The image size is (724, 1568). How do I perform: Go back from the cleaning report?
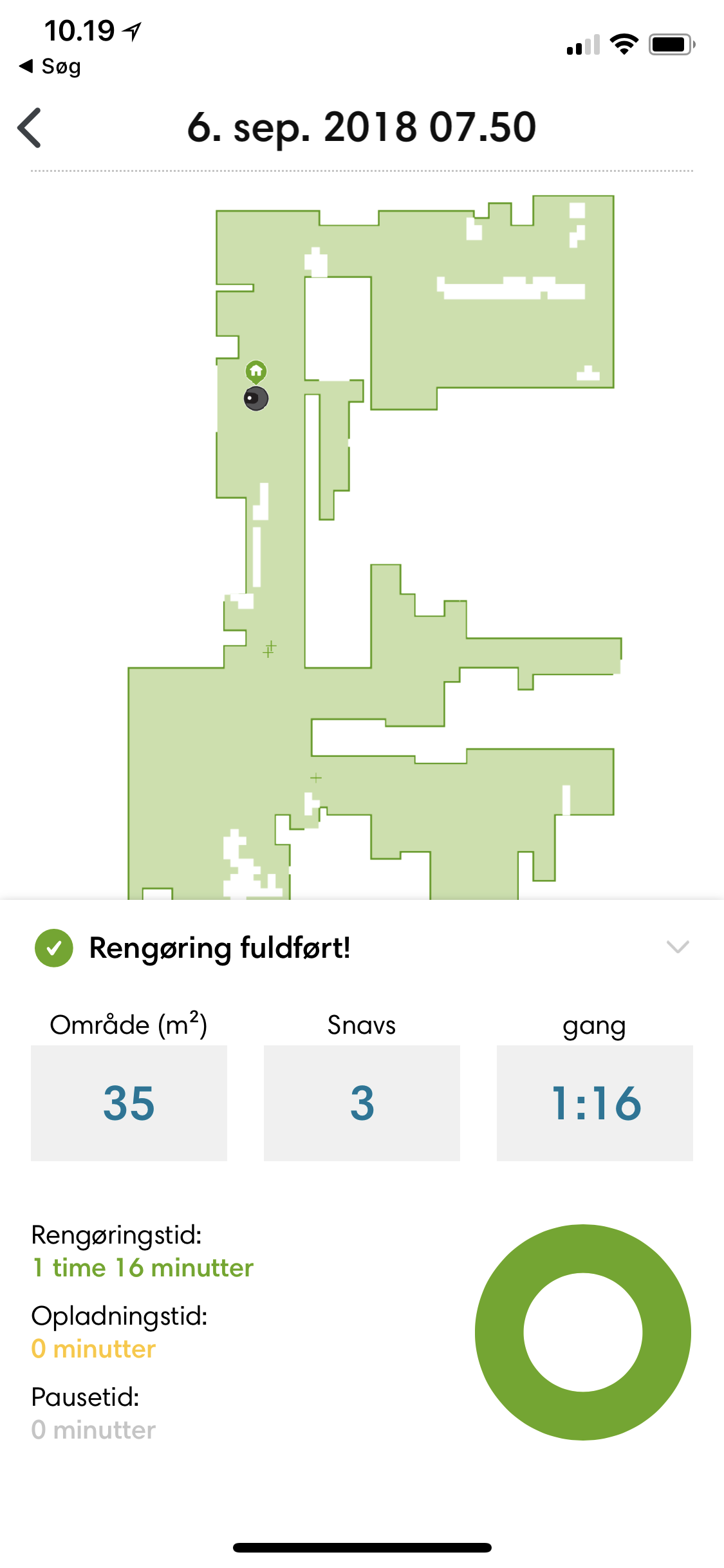tap(30, 127)
